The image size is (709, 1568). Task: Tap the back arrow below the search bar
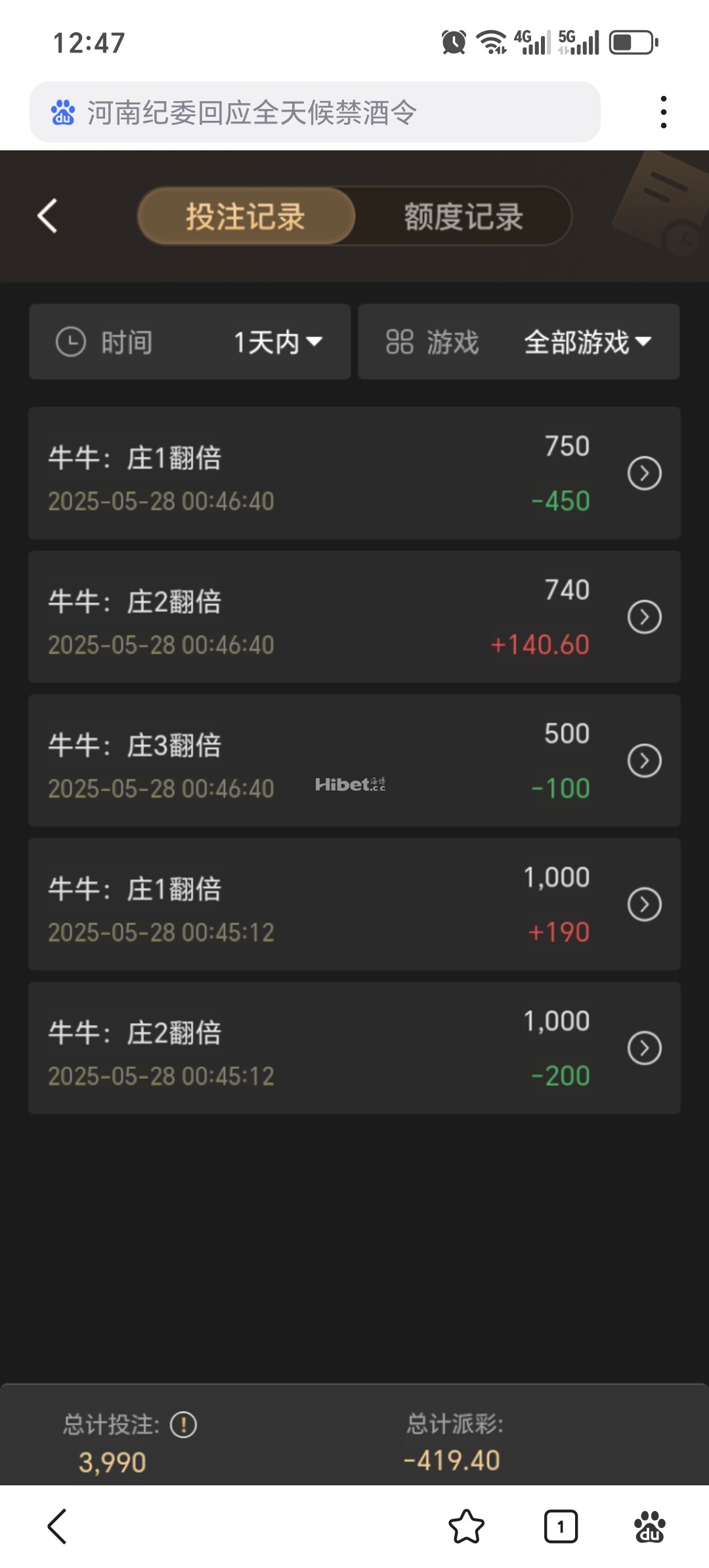click(47, 217)
